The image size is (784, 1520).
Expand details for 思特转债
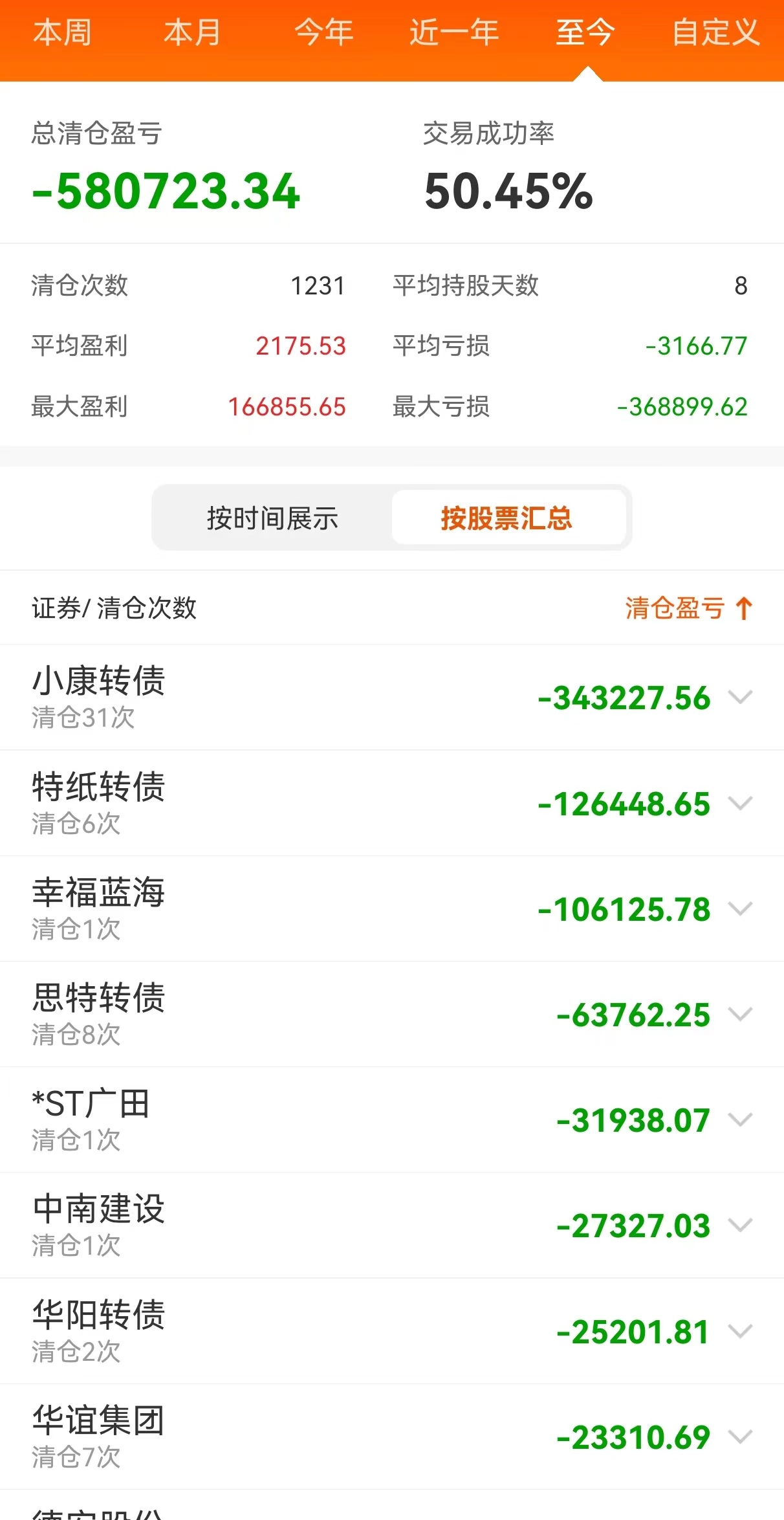click(x=741, y=1015)
